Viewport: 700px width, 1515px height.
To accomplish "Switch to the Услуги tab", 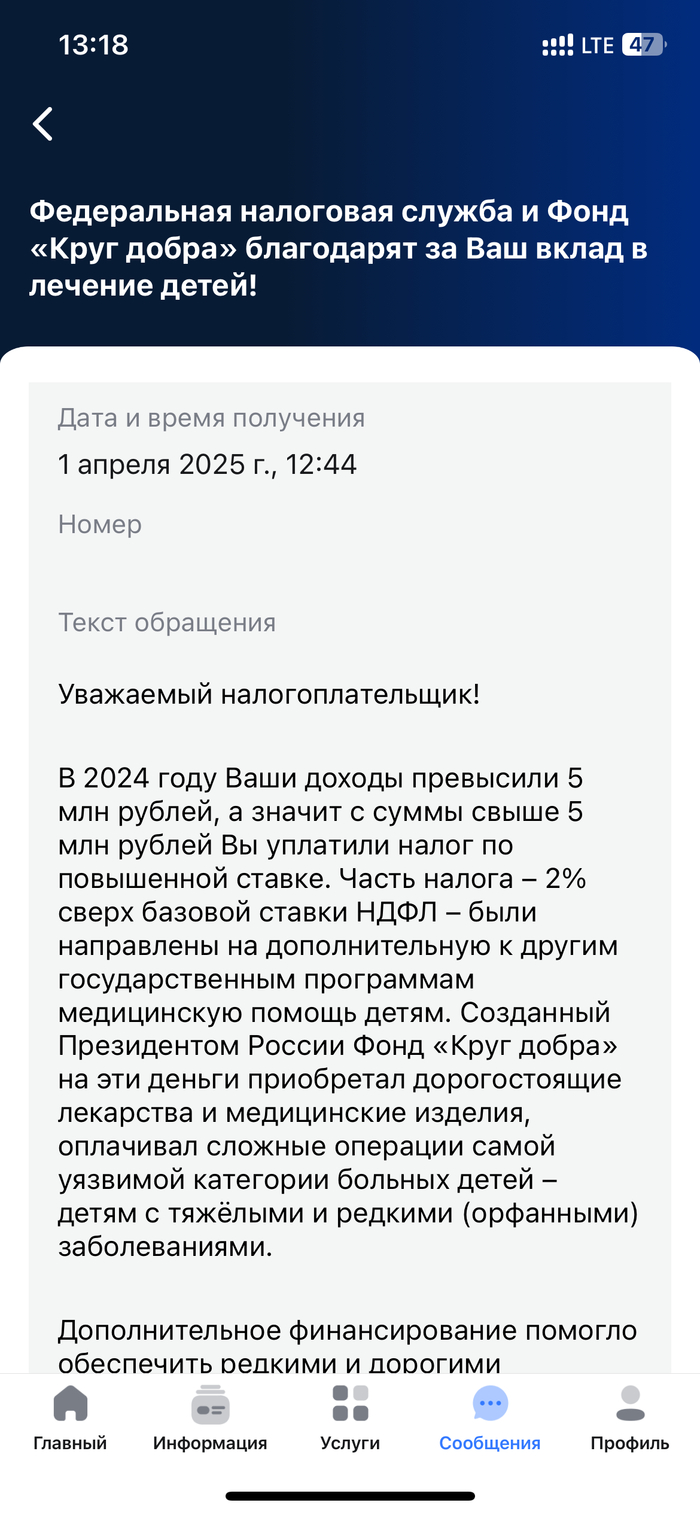I will [350, 1416].
